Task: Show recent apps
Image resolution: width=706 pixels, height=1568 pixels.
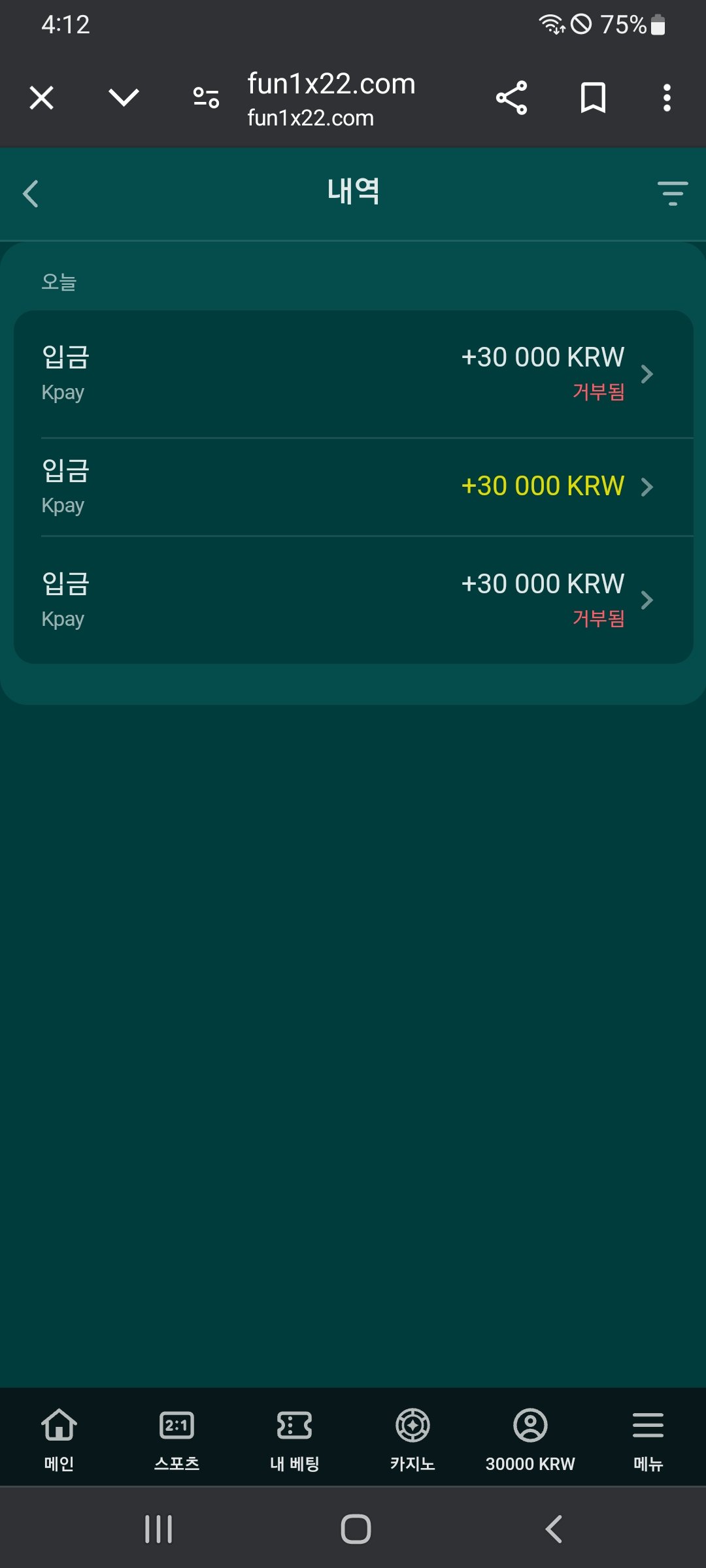Action: 158,1529
